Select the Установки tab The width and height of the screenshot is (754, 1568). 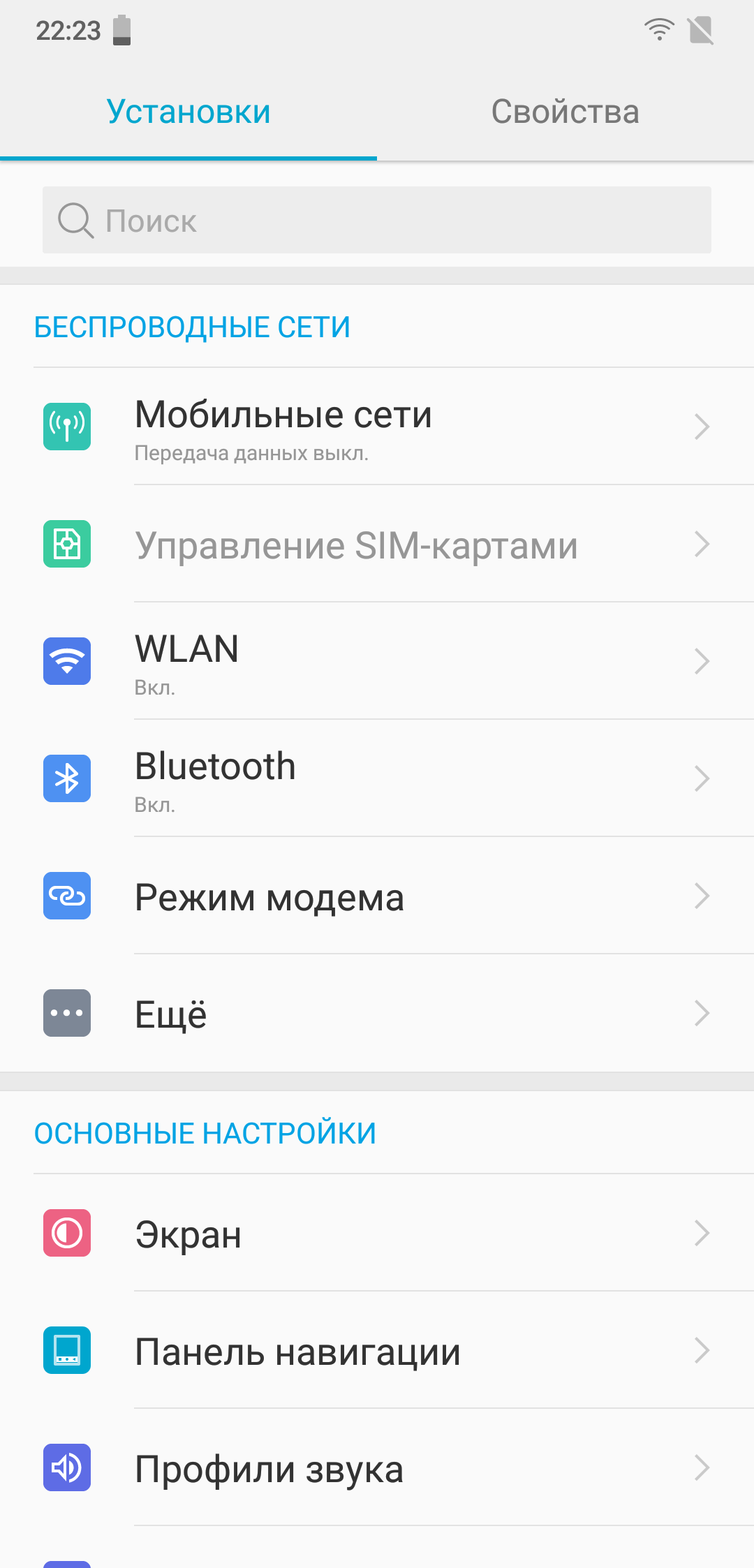(x=188, y=112)
